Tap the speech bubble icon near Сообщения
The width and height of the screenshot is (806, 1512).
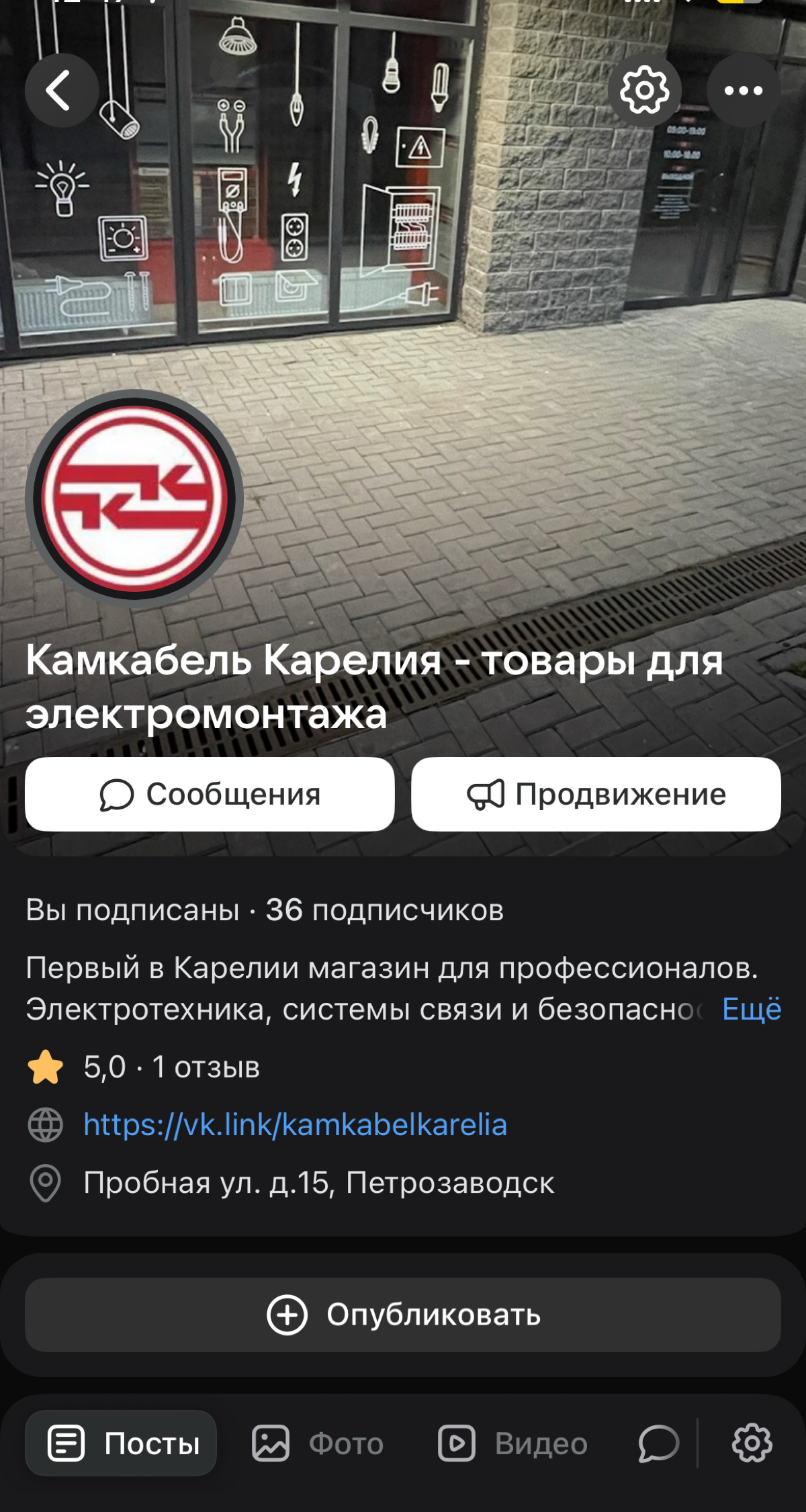point(118,794)
